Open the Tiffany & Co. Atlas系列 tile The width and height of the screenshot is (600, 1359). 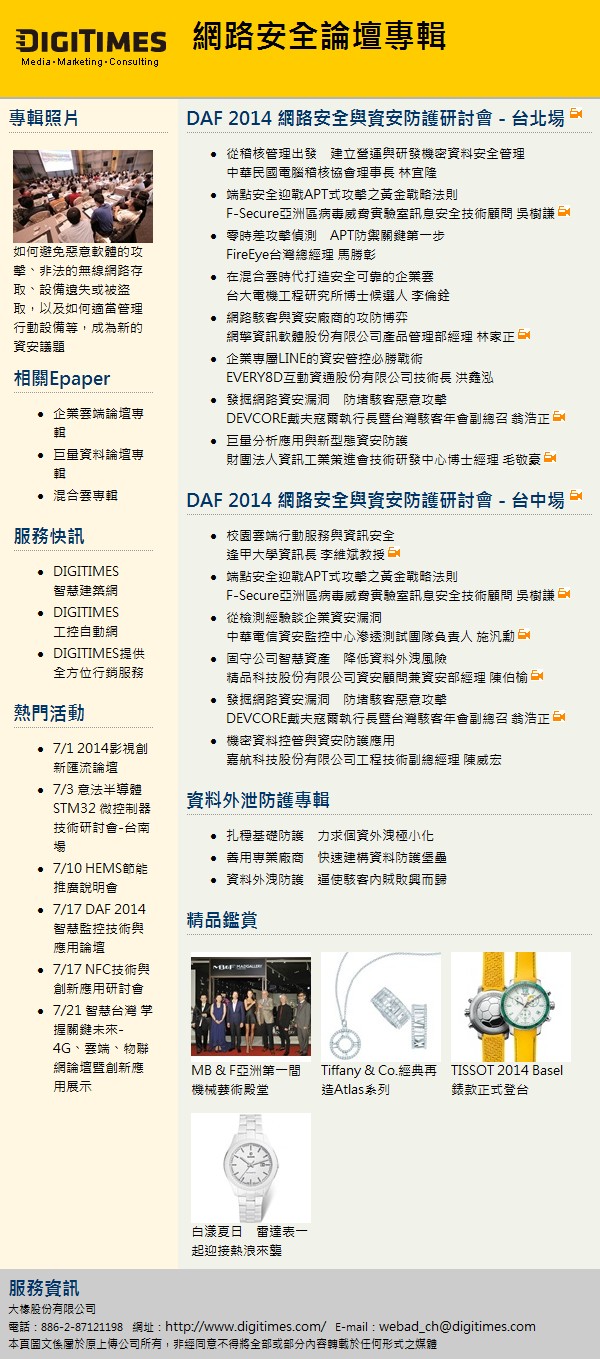point(380,1006)
